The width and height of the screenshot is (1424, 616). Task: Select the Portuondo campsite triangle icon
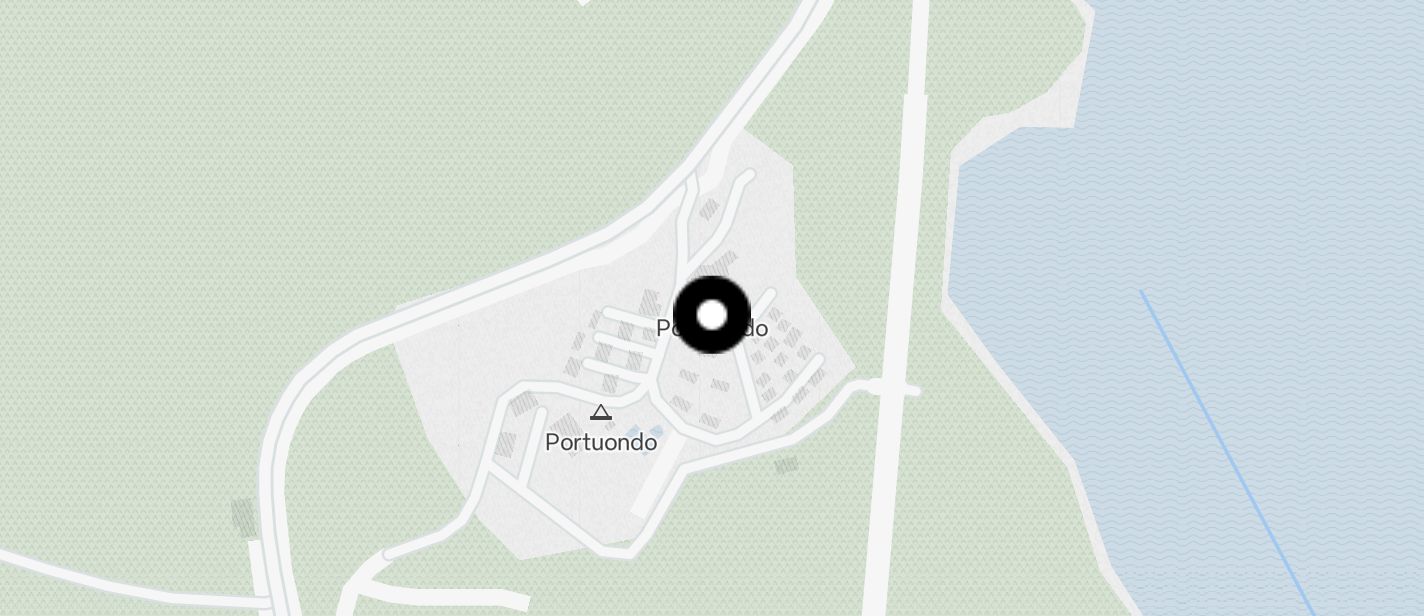click(600, 412)
